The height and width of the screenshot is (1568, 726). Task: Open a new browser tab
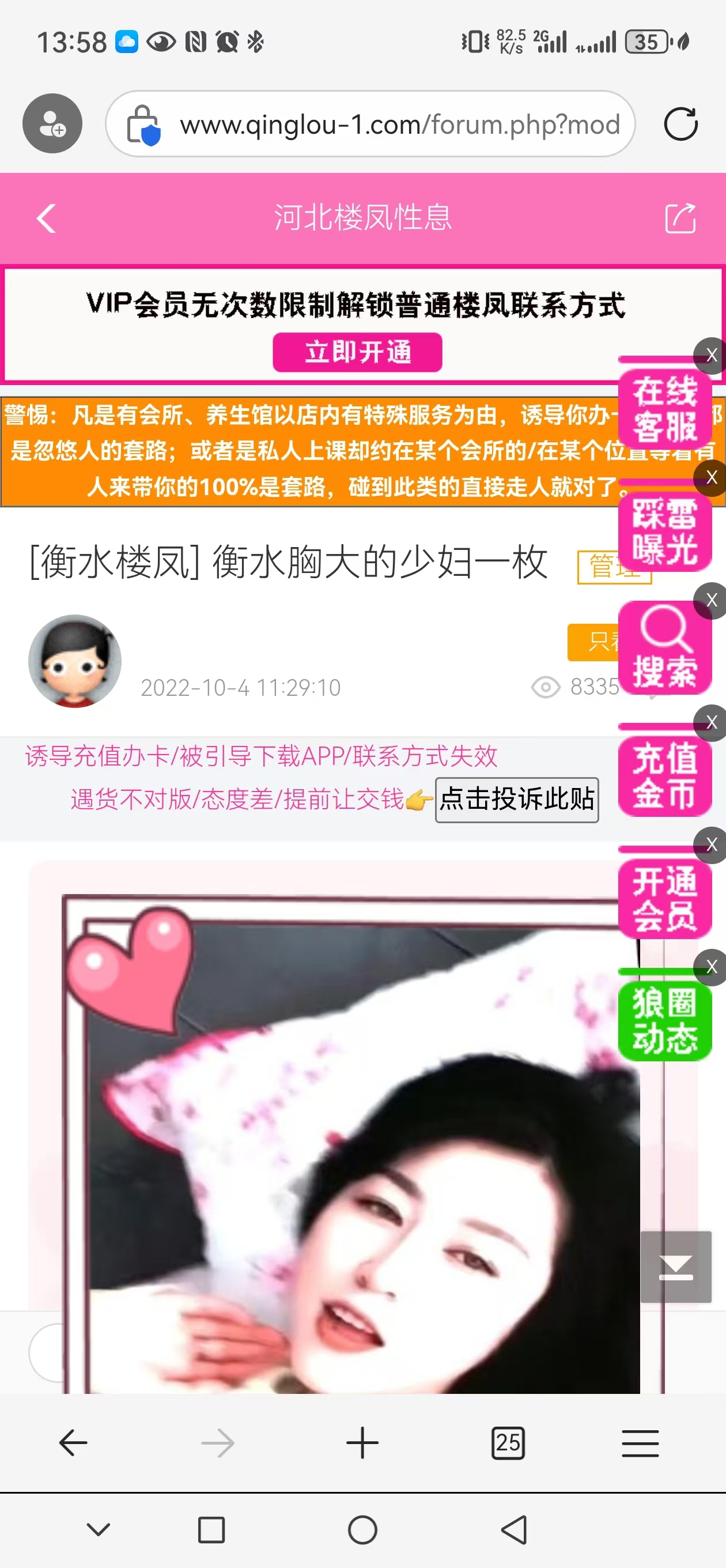point(362,1442)
